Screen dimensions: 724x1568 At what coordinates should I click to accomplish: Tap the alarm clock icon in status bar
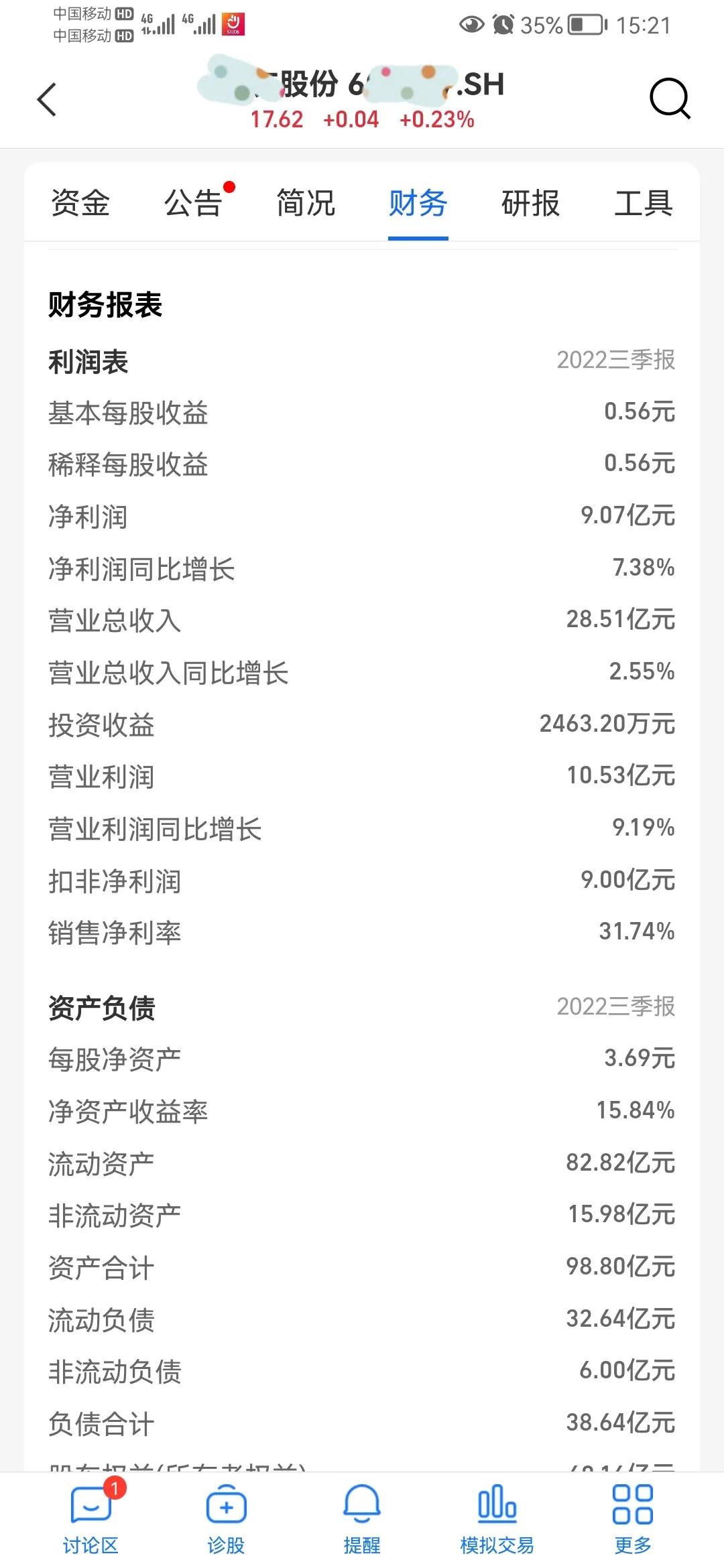502,25
